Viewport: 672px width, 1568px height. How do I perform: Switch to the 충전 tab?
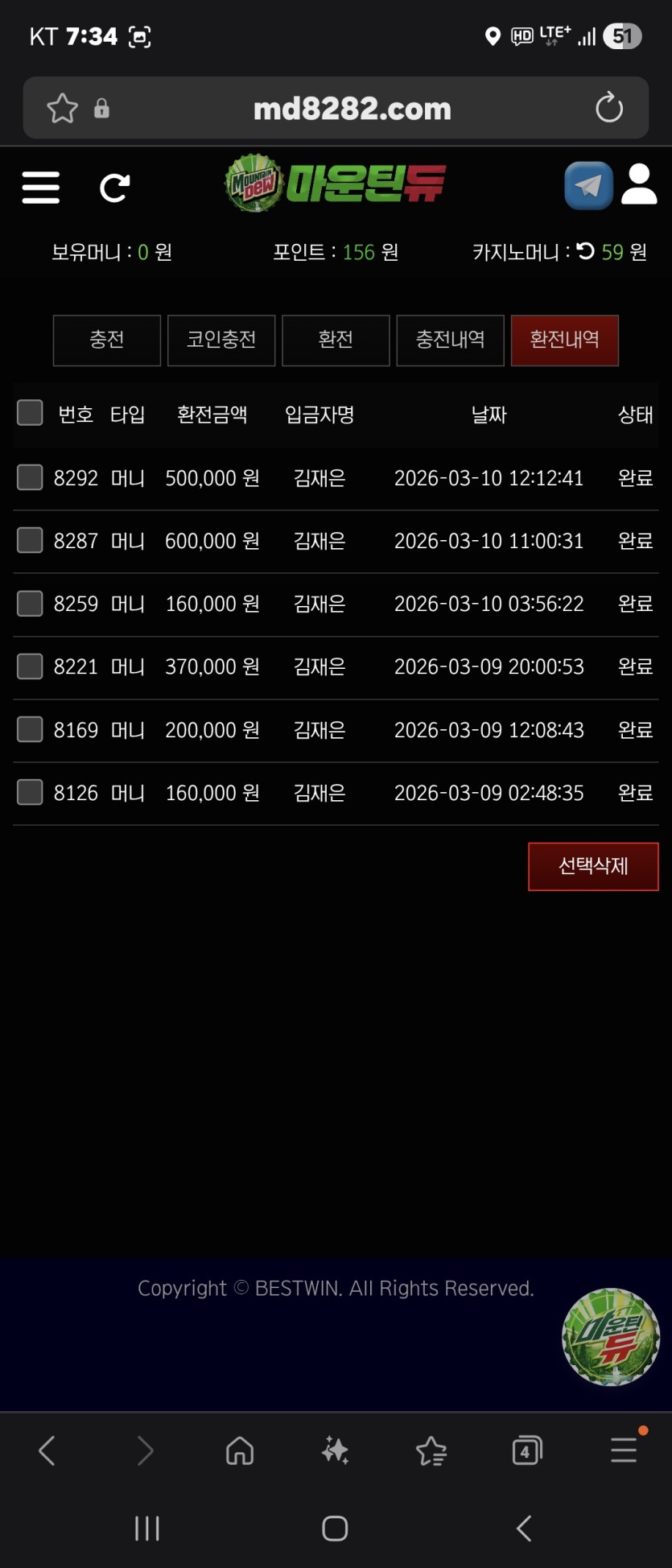click(x=107, y=340)
